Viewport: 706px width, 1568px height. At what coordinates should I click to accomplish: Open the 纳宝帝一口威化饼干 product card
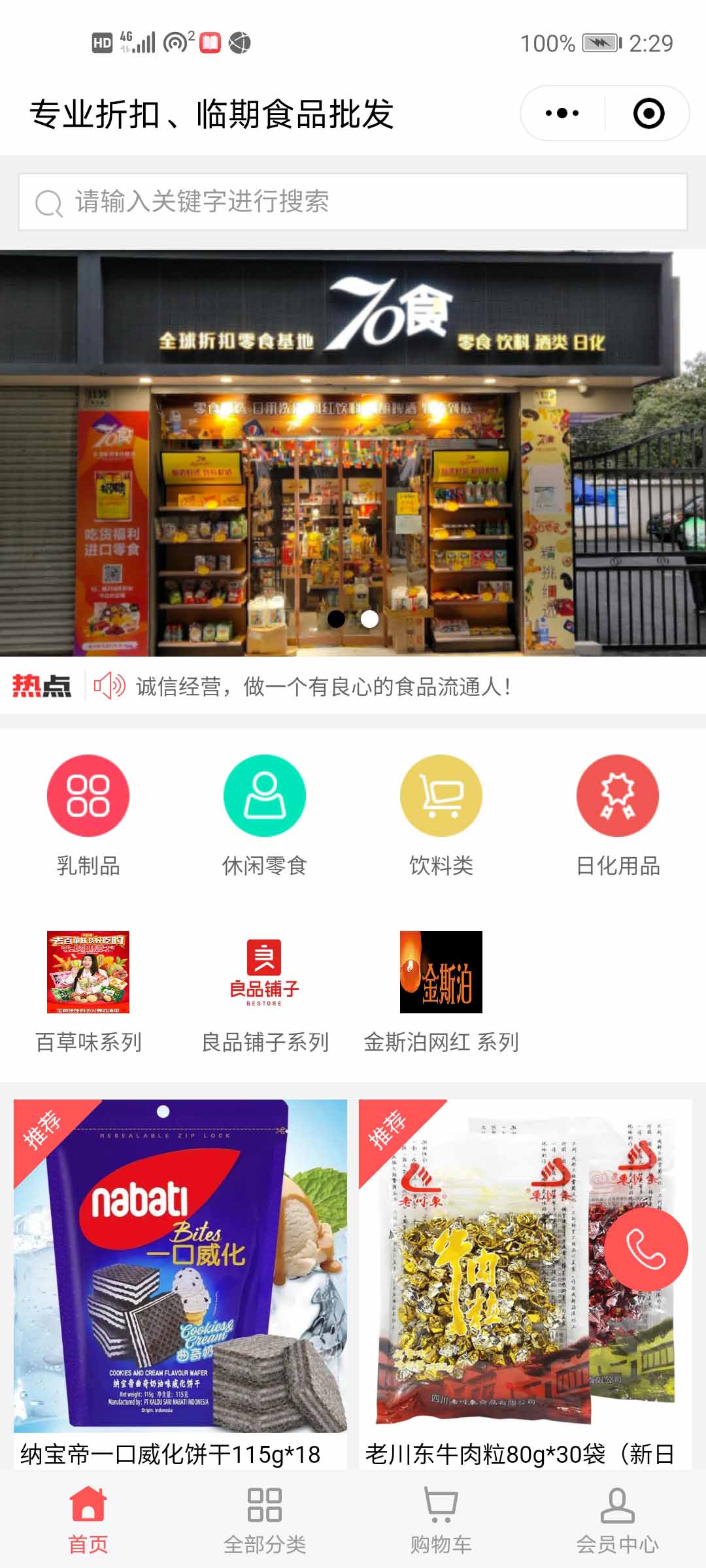coord(180,1281)
